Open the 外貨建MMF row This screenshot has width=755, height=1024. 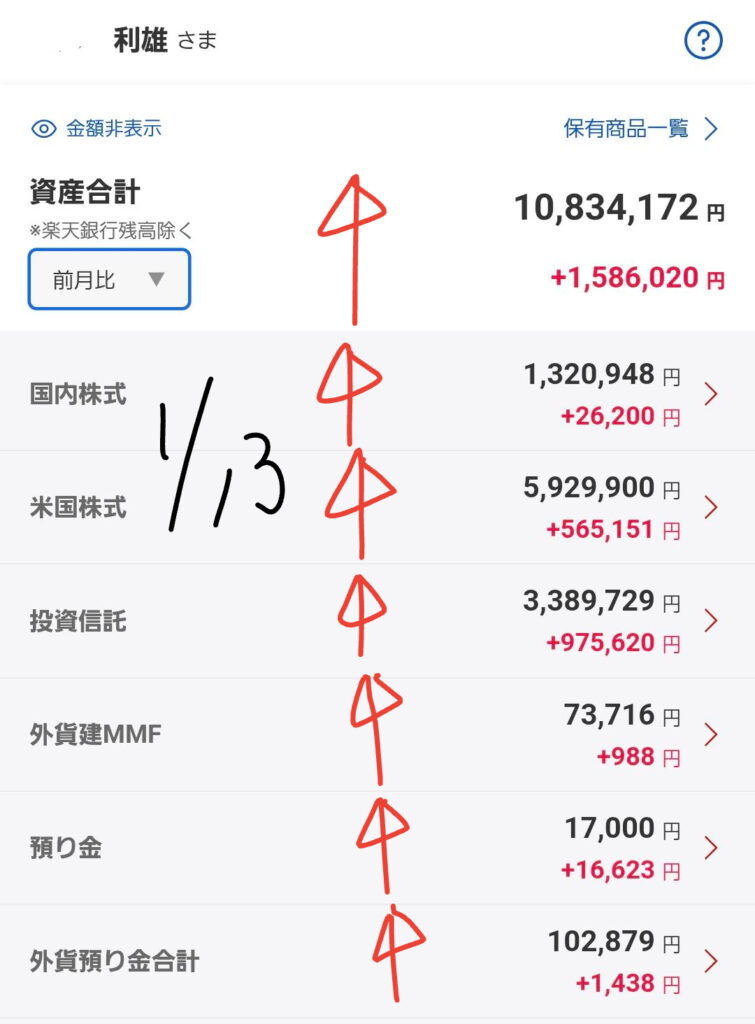click(711, 735)
